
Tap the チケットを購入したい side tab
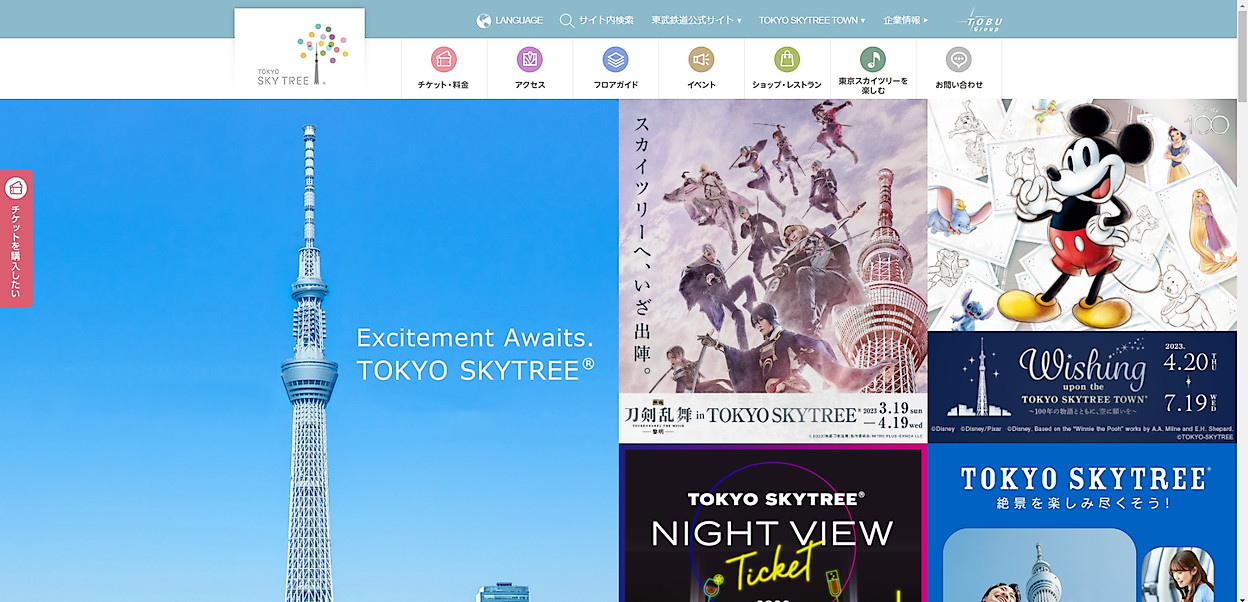16,238
